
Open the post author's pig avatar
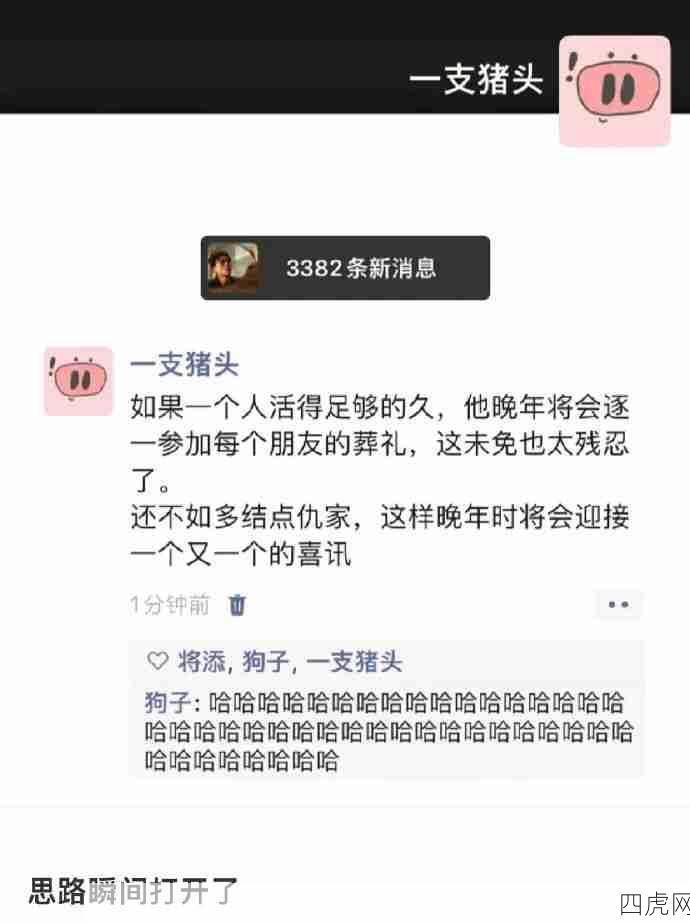pyautogui.click(x=78, y=381)
